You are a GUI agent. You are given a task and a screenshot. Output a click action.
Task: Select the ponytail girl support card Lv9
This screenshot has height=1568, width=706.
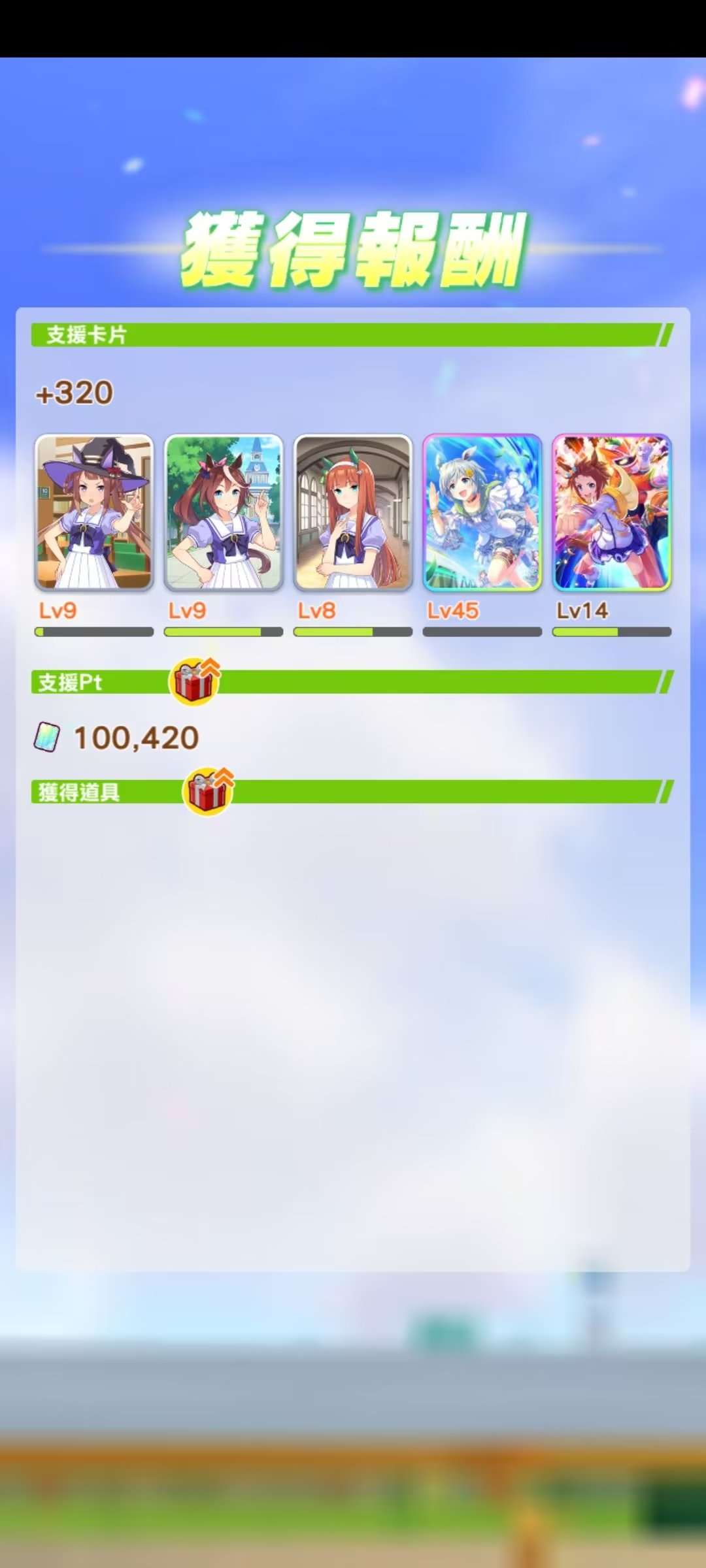pos(224,513)
